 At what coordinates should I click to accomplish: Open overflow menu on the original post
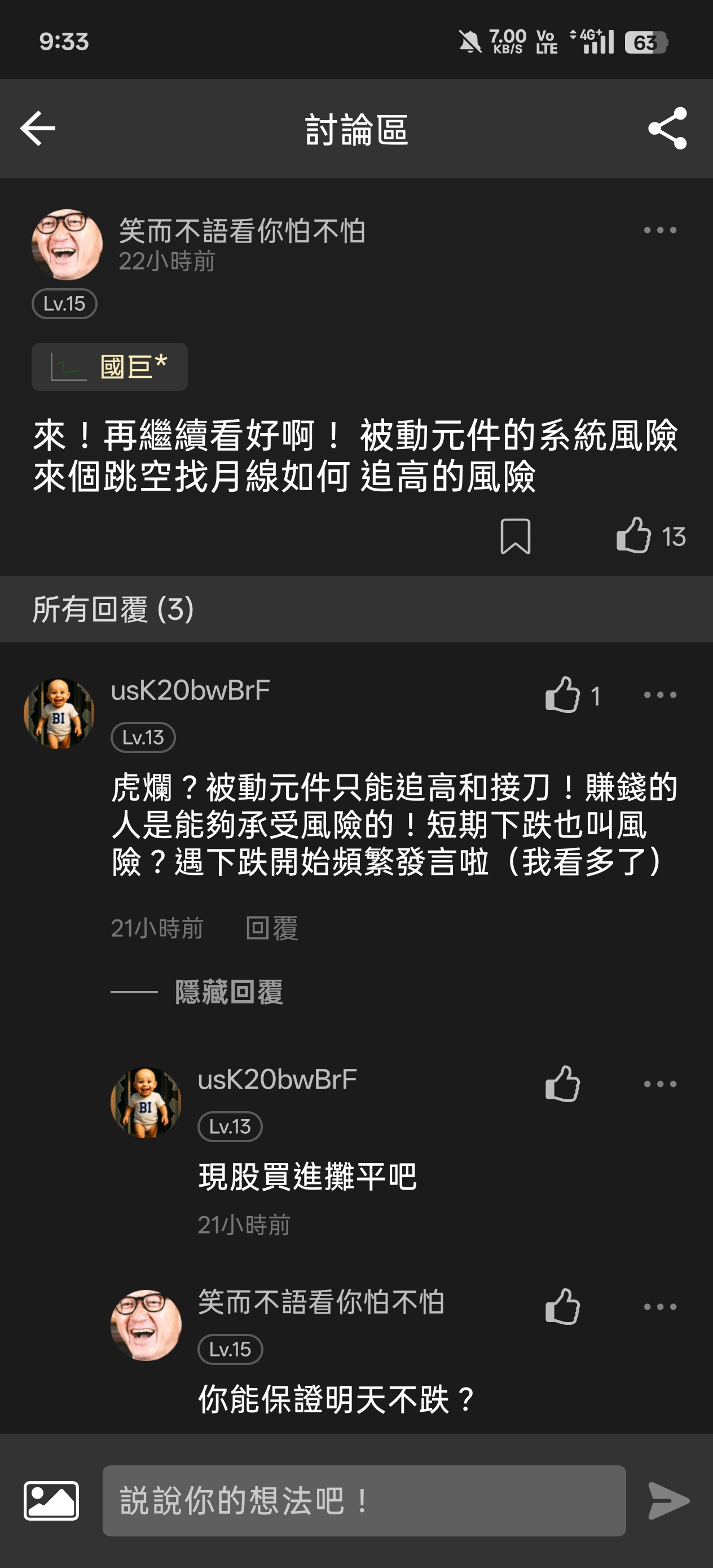point(660,230)
